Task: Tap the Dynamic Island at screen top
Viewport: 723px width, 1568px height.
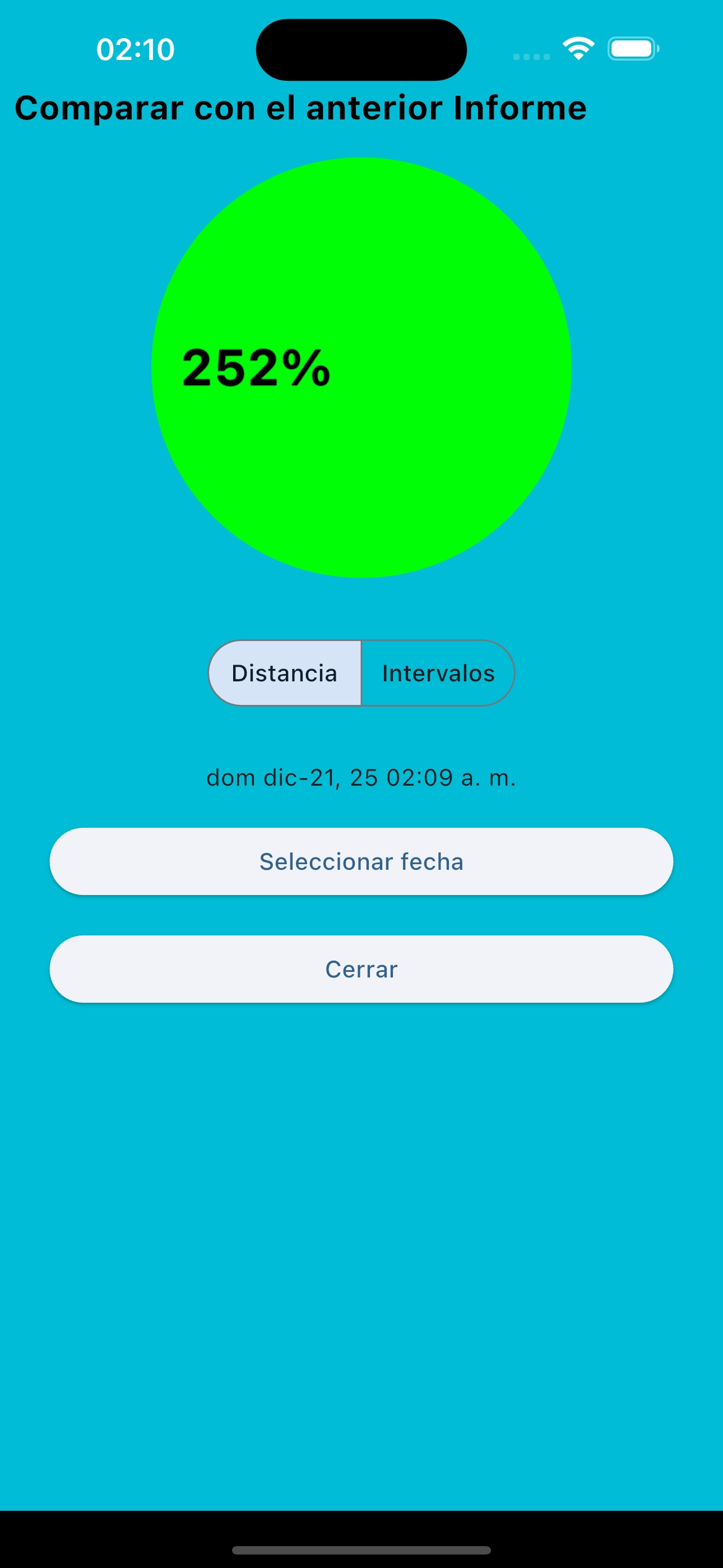Action: (x=361, y=50)
